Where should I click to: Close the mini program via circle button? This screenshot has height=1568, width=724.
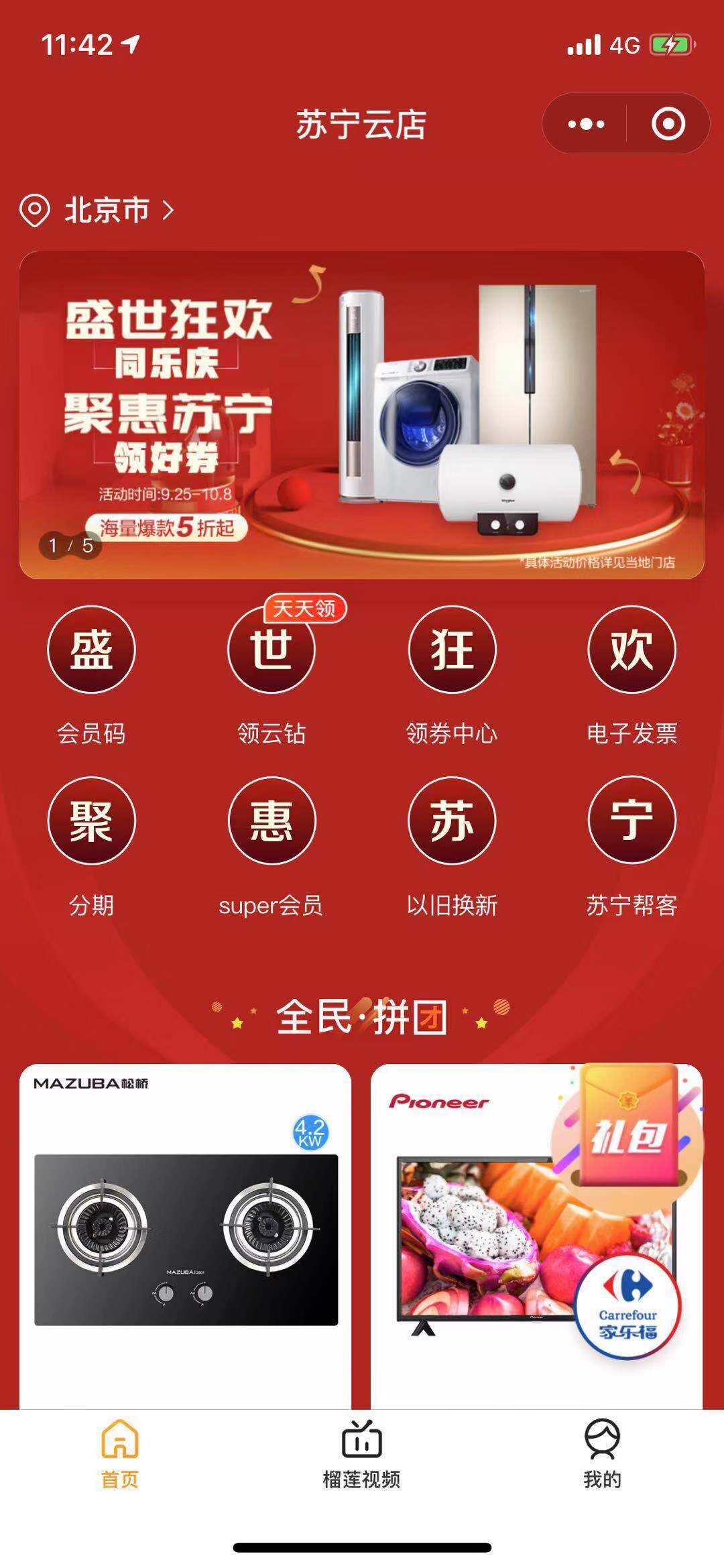[x=668, y=124]
